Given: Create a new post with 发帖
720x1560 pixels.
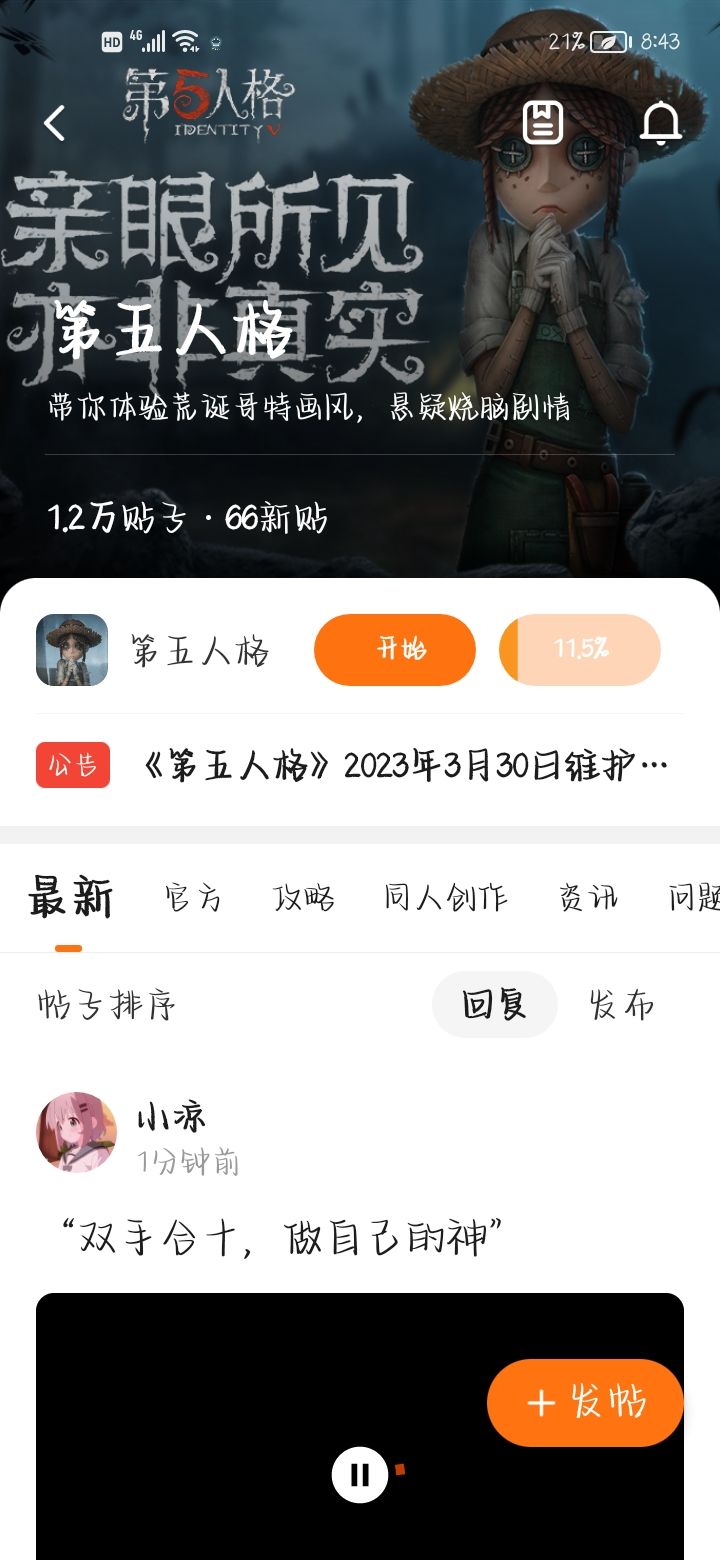Looking at the screenshot, I should pyautogui.click(x=585, y=1402).
